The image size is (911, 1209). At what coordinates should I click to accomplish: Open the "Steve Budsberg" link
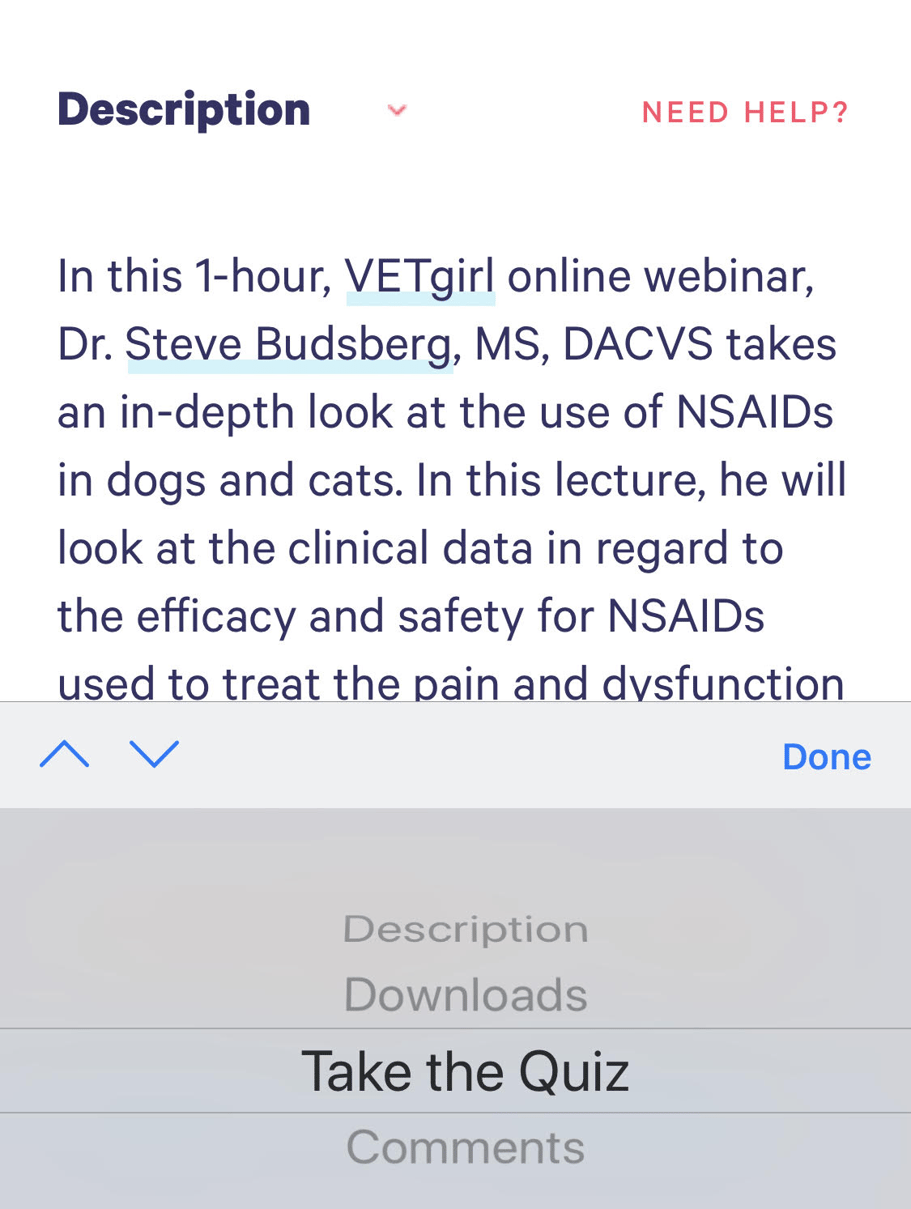pos(289,343)
